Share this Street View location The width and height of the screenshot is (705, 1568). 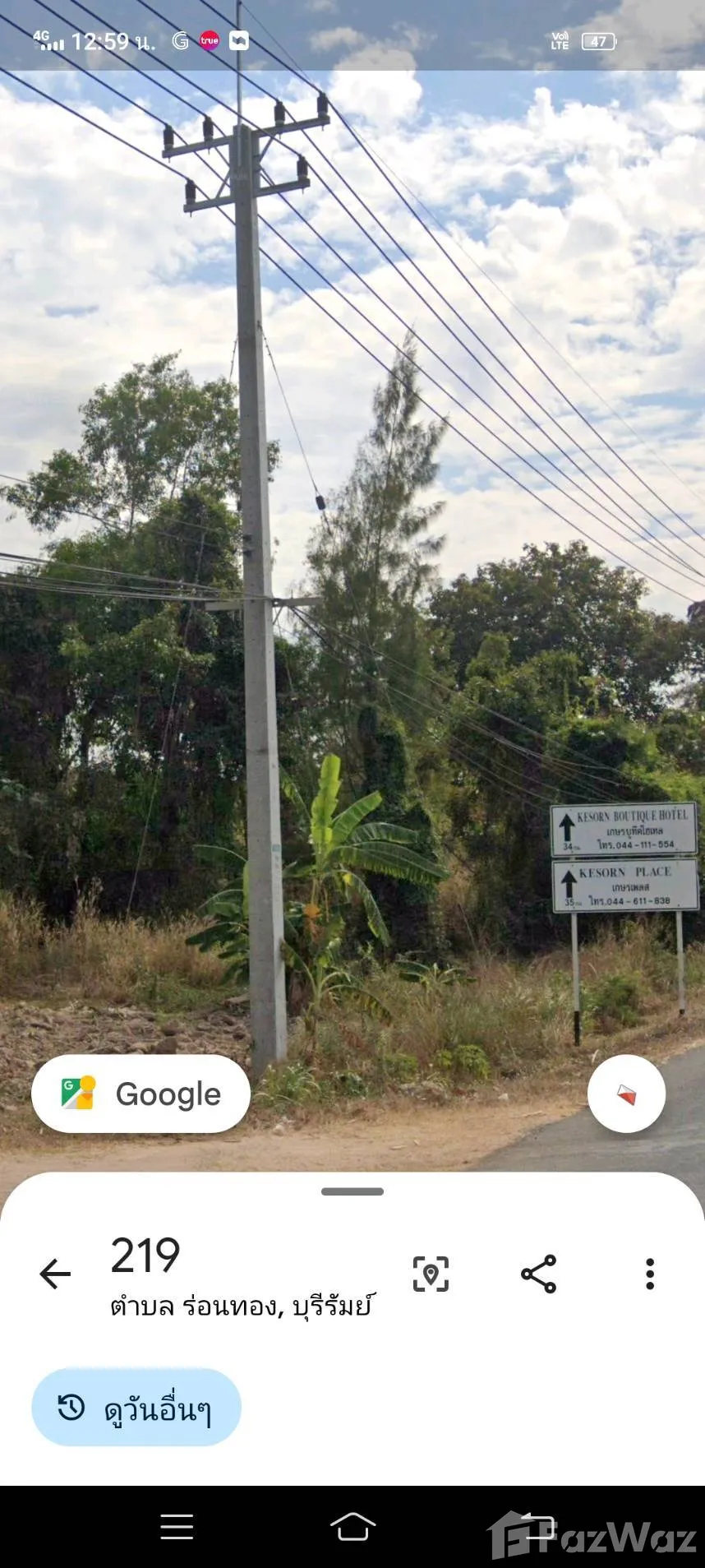pos(539,1274)
